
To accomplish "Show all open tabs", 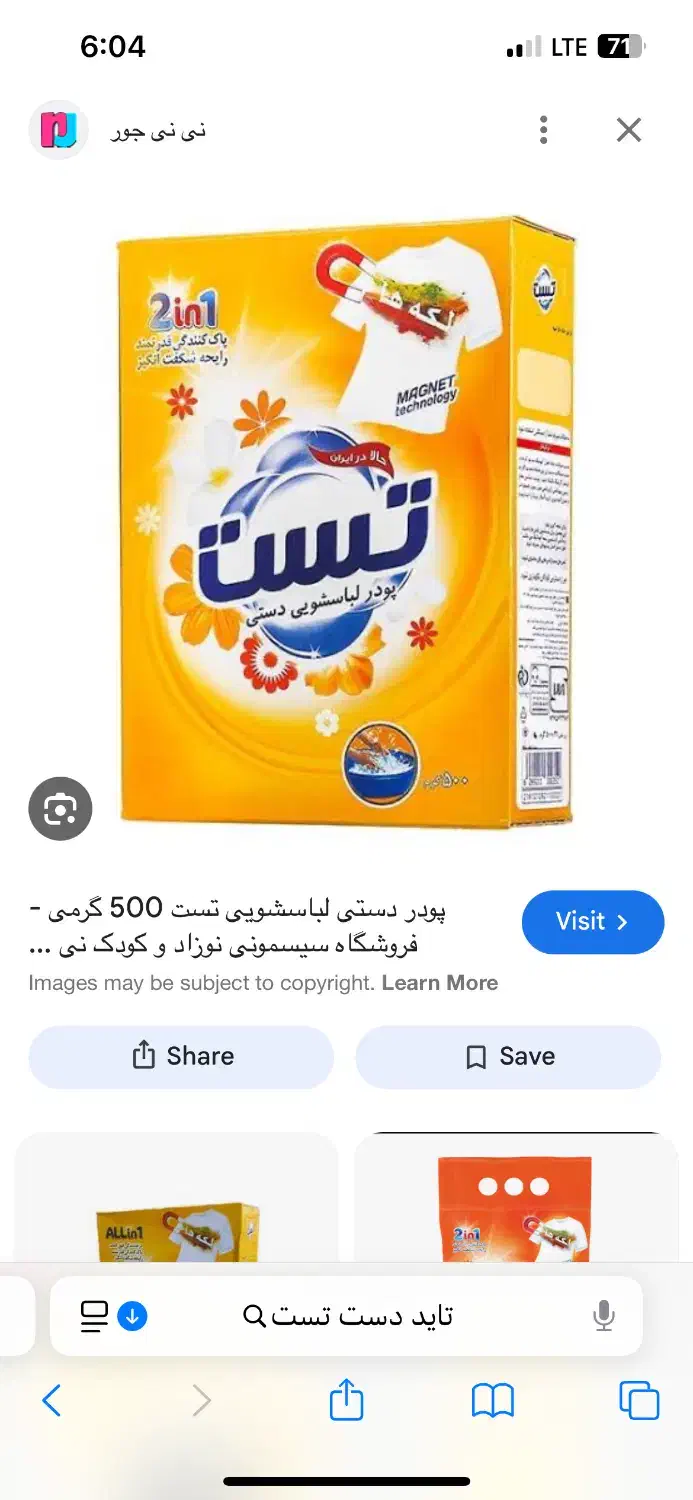I will [639, 1400].
